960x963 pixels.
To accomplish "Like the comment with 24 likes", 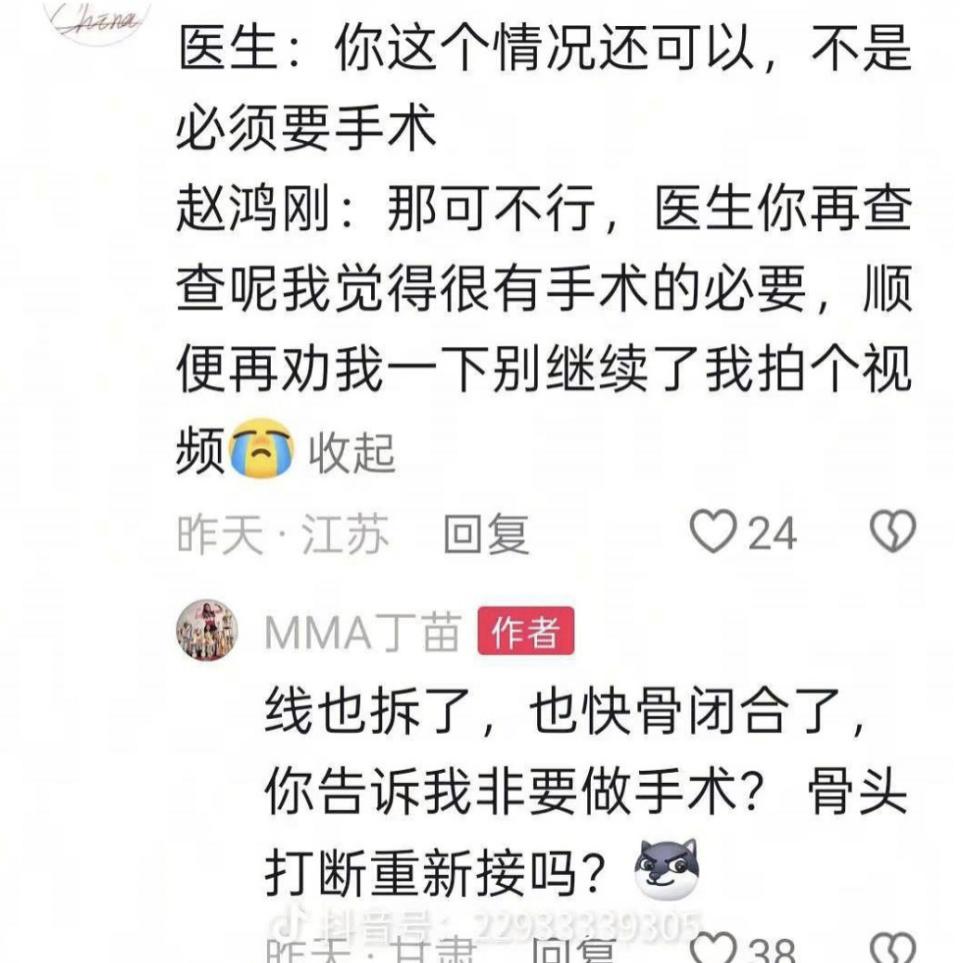I will pyautogui.click(x=714, y=532).
